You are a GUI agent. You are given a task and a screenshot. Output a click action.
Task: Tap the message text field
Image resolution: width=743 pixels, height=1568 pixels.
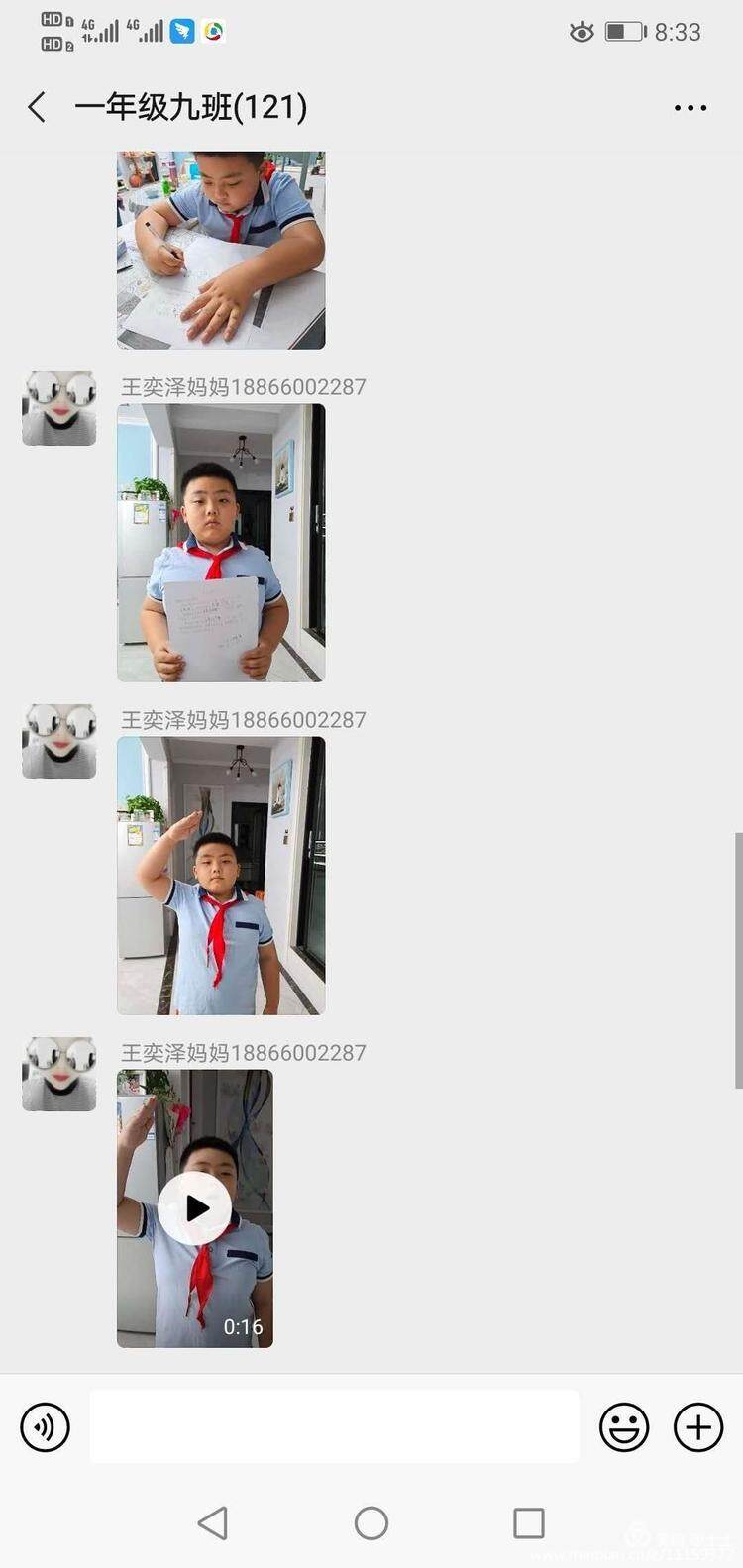coord(334,1426)
